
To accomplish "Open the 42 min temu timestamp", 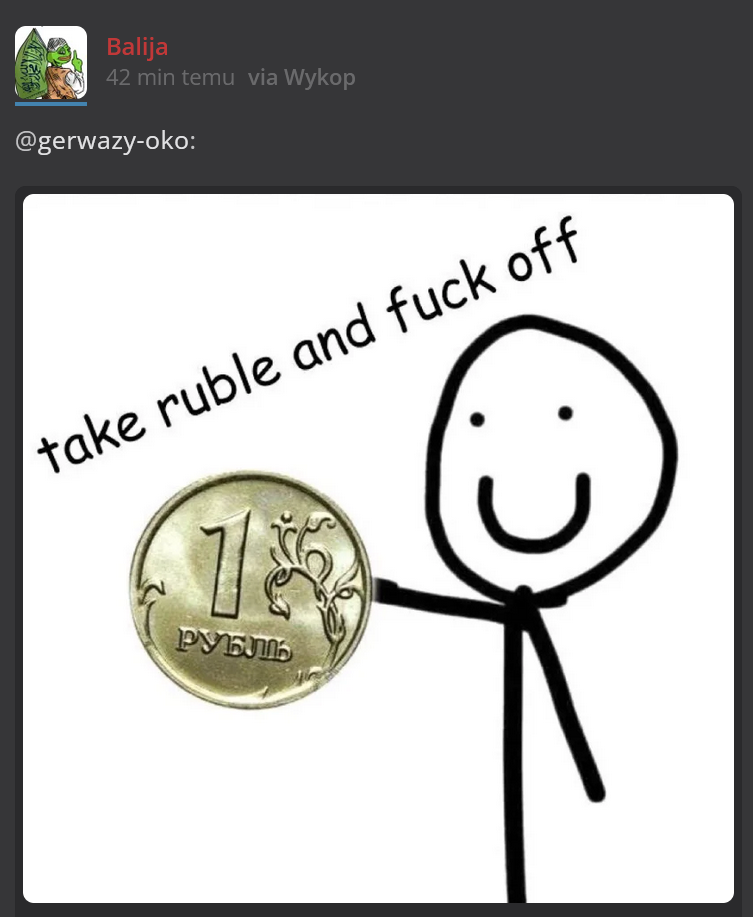I will tap(170, 77).
